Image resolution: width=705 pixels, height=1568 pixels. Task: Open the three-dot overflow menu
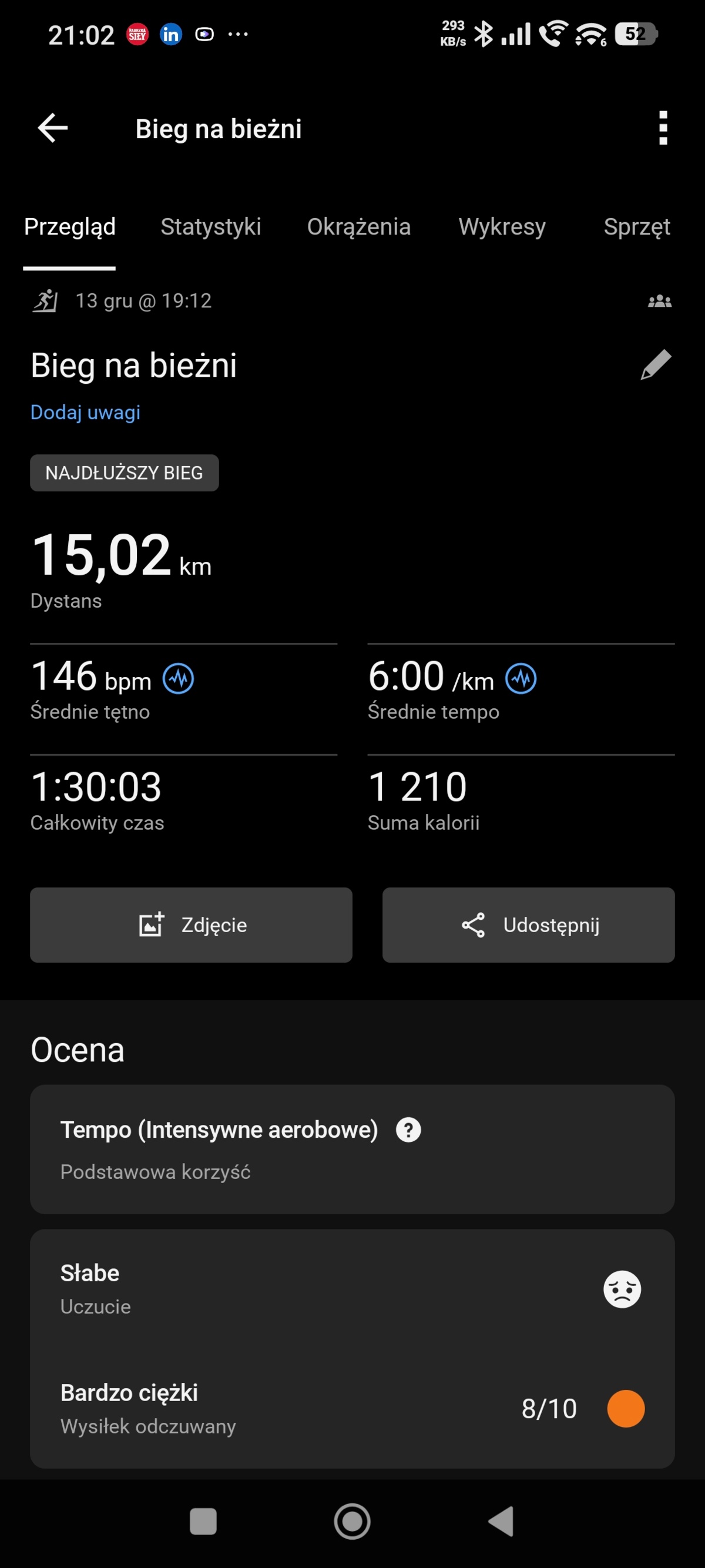click(663, 128)
